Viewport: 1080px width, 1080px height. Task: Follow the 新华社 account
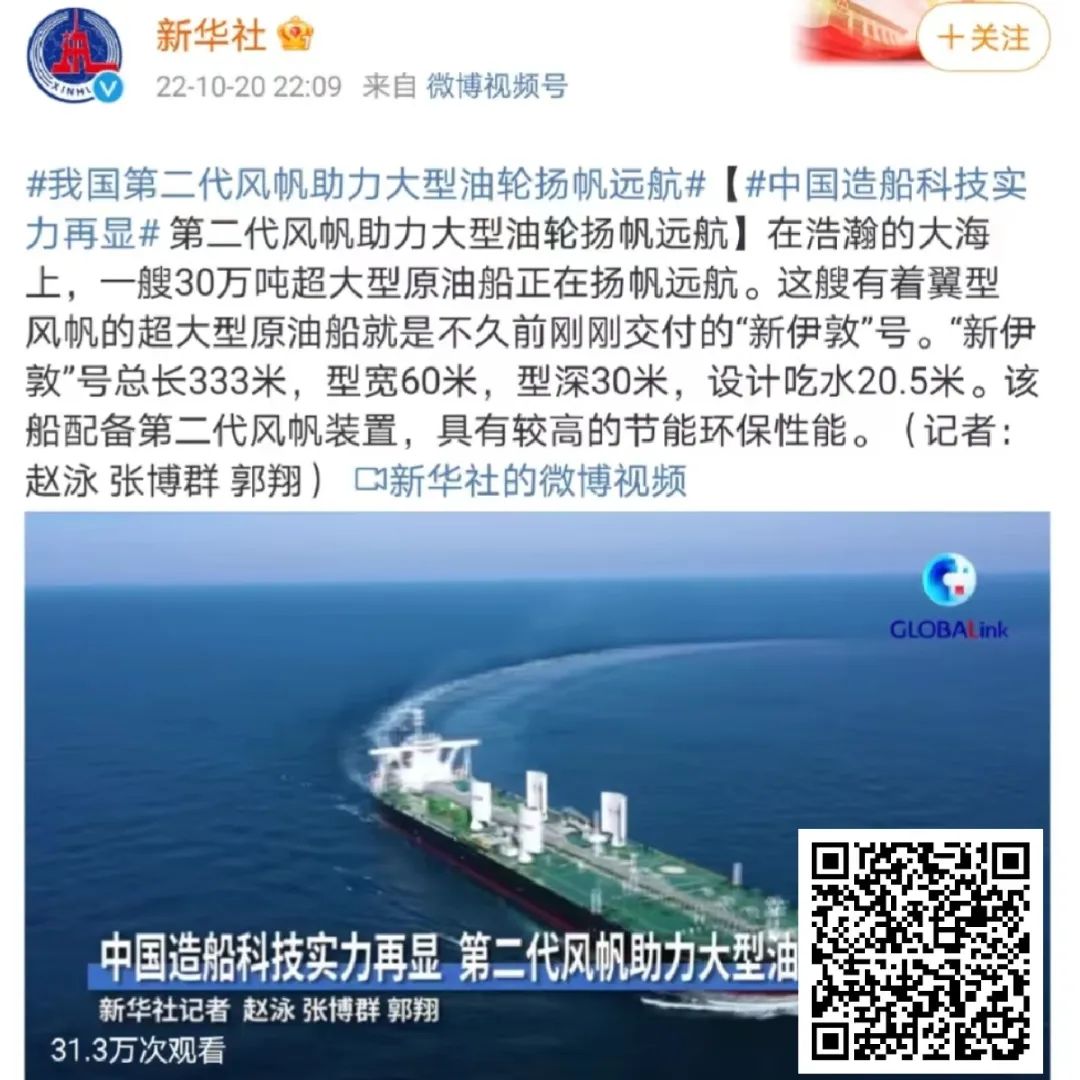pos(983,39)
